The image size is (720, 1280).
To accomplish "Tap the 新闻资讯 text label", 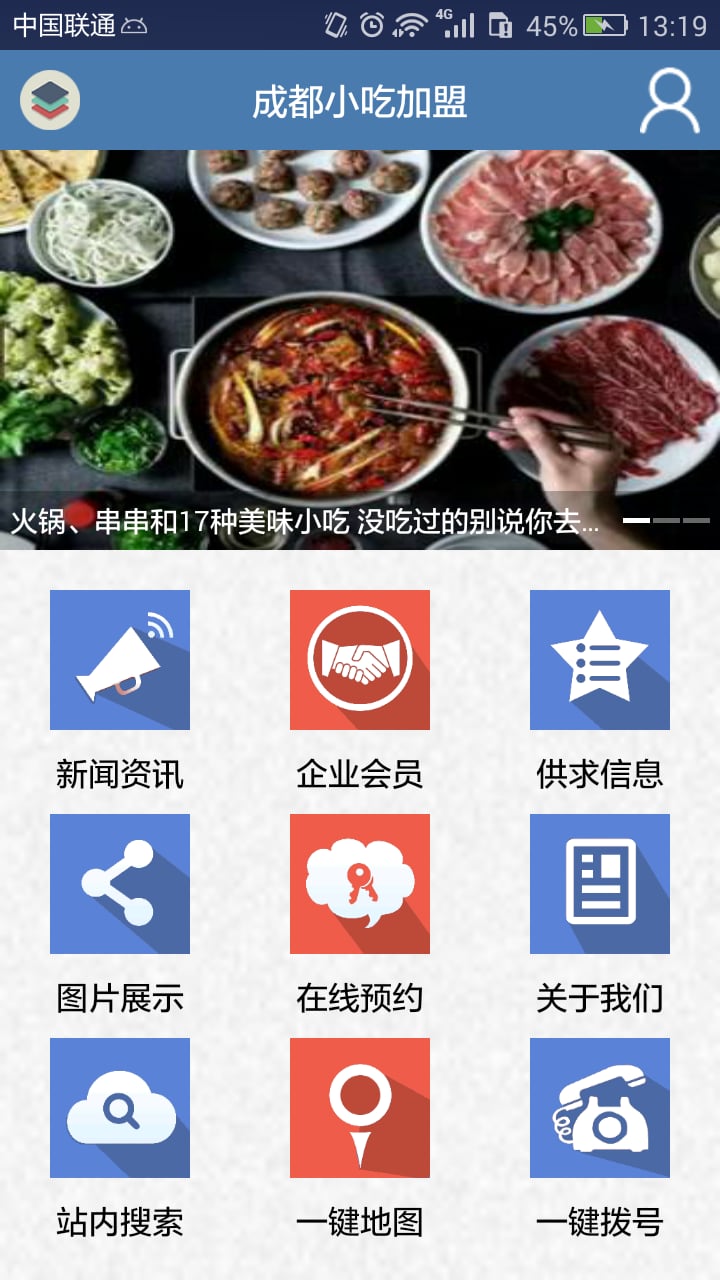I will 119,771.
